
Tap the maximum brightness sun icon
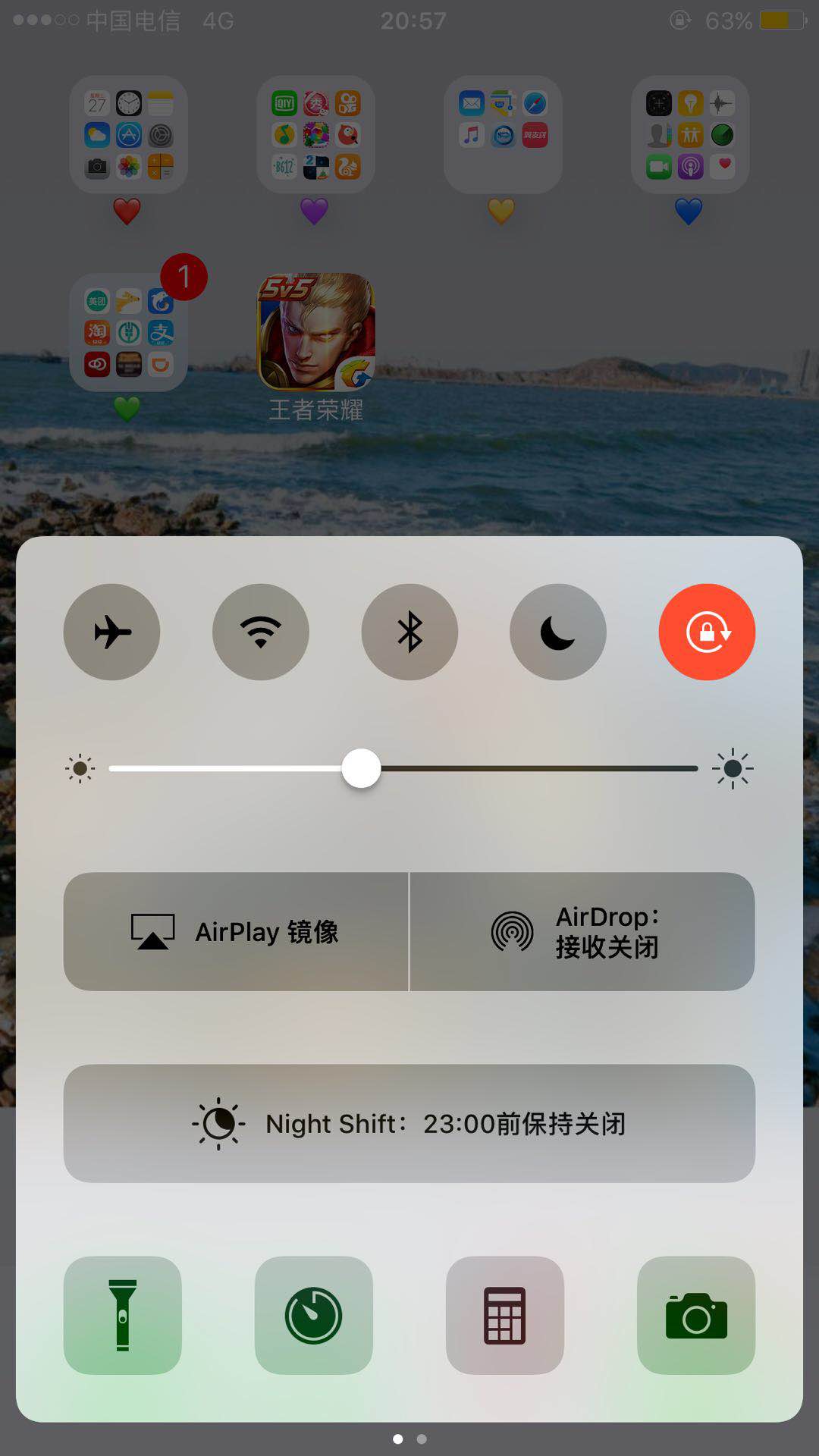click(733, 768)
